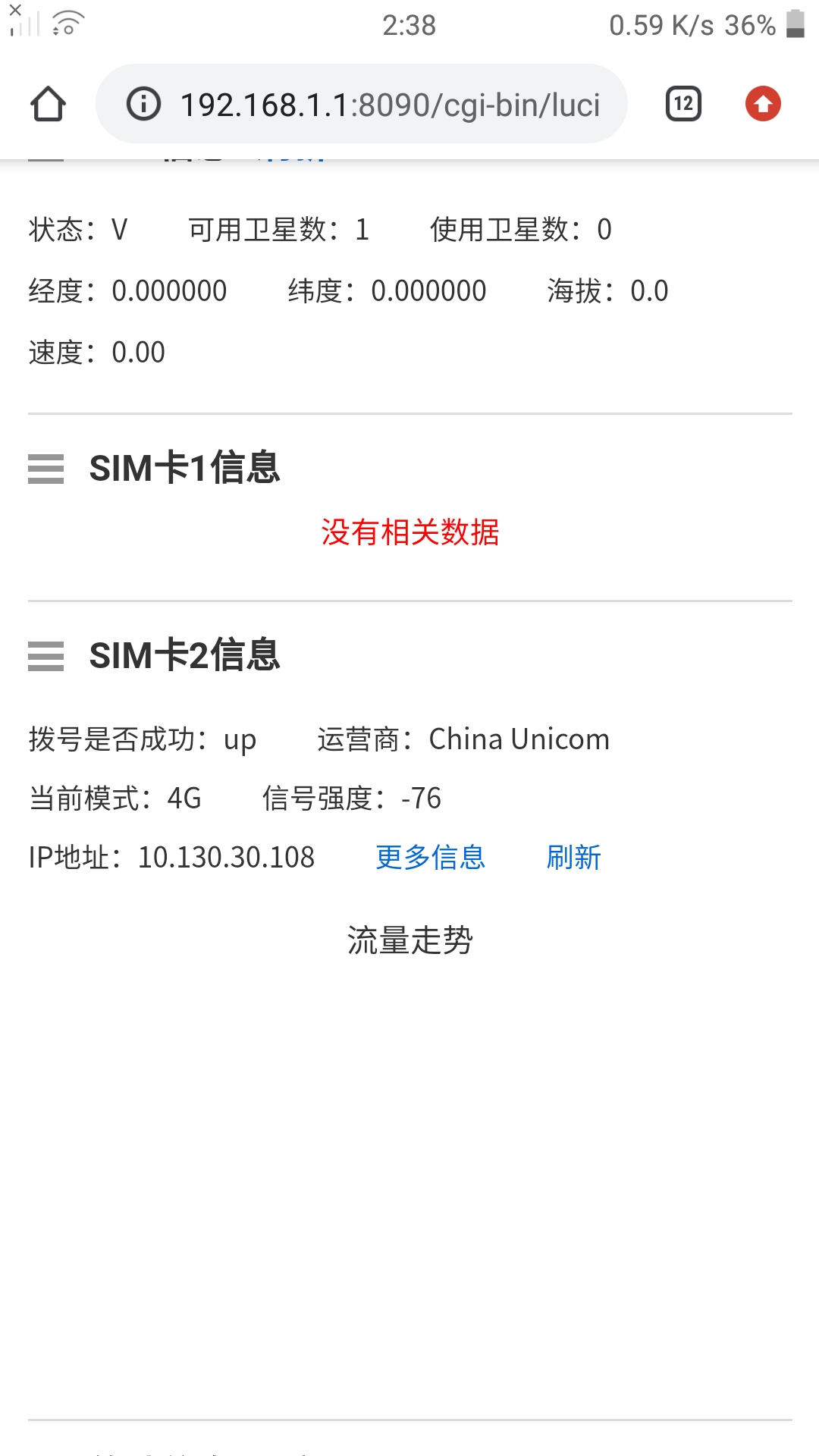Refresh SIM卡2 info with 刷新
This screenshot has width=819, height=1456.
coord(573,858)
